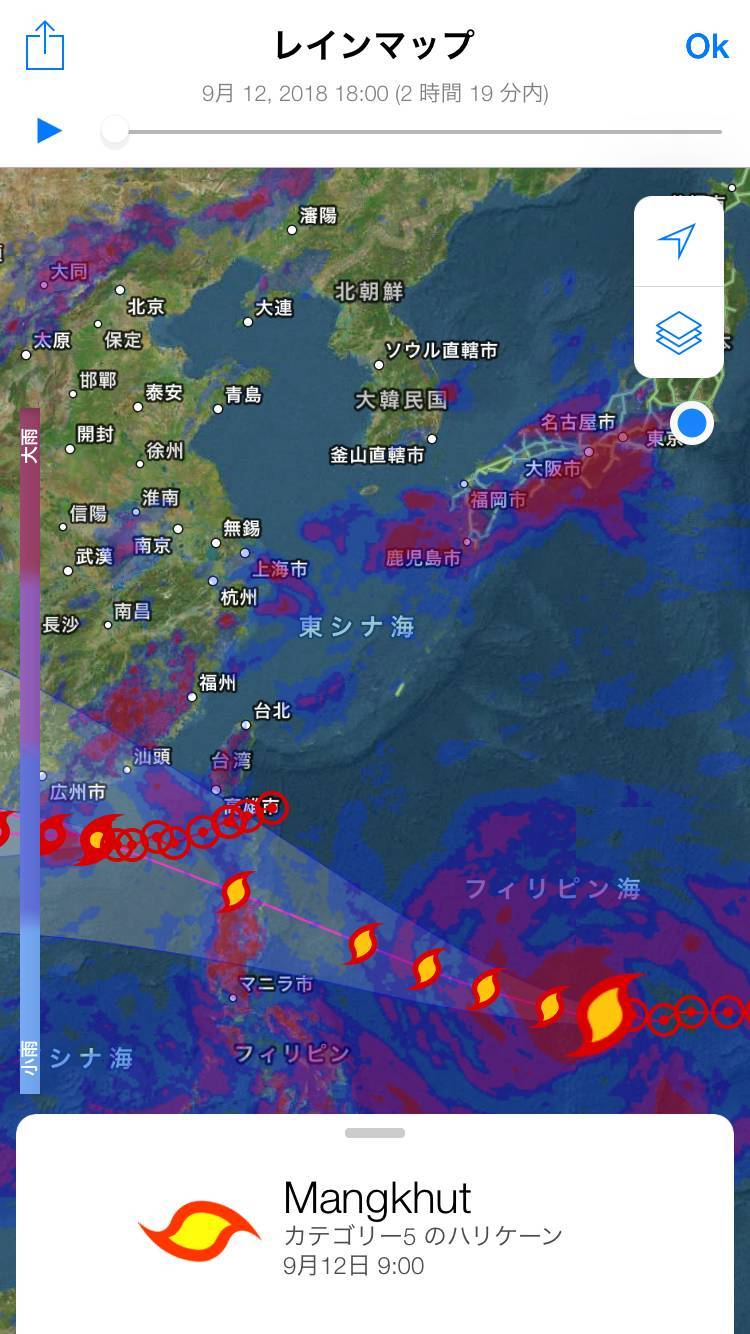This screenshot has height=1334, width=750.
Task: Play the rain map animation
Action: click(49, 130)
